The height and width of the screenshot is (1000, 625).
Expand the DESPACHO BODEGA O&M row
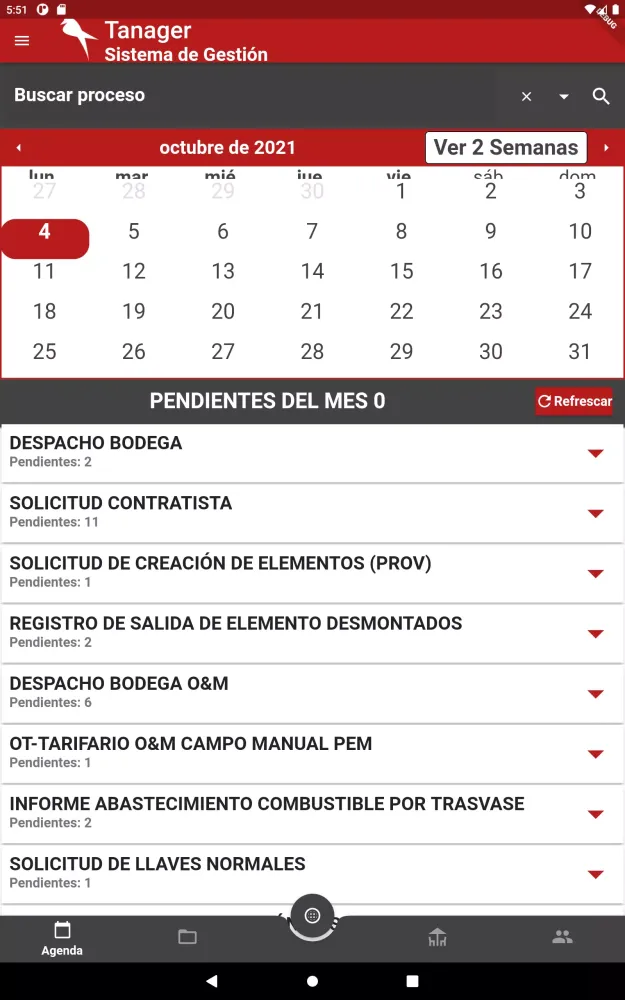(595, 693)
